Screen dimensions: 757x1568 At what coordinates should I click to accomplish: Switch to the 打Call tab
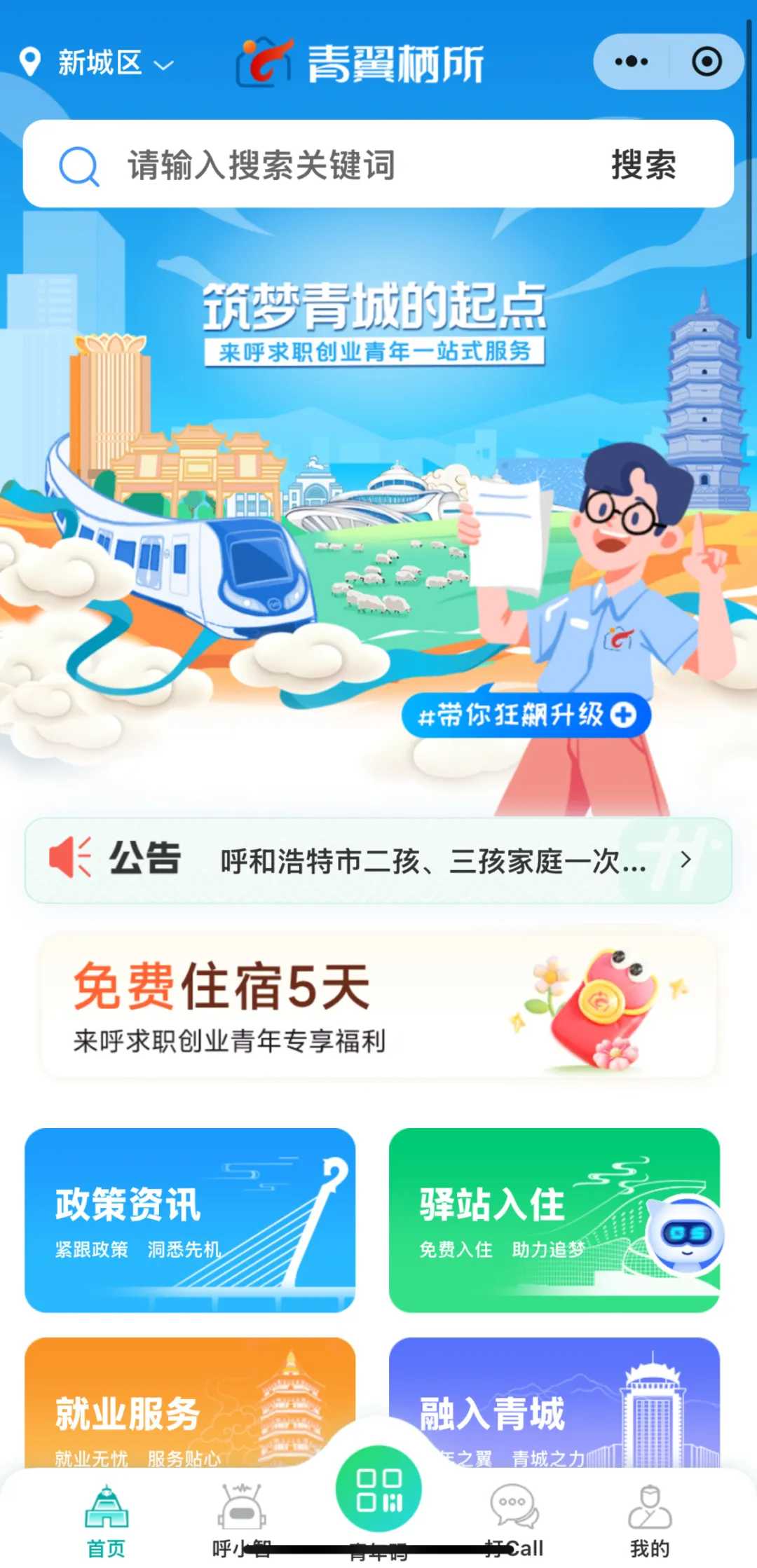[x=514, y=1519]
